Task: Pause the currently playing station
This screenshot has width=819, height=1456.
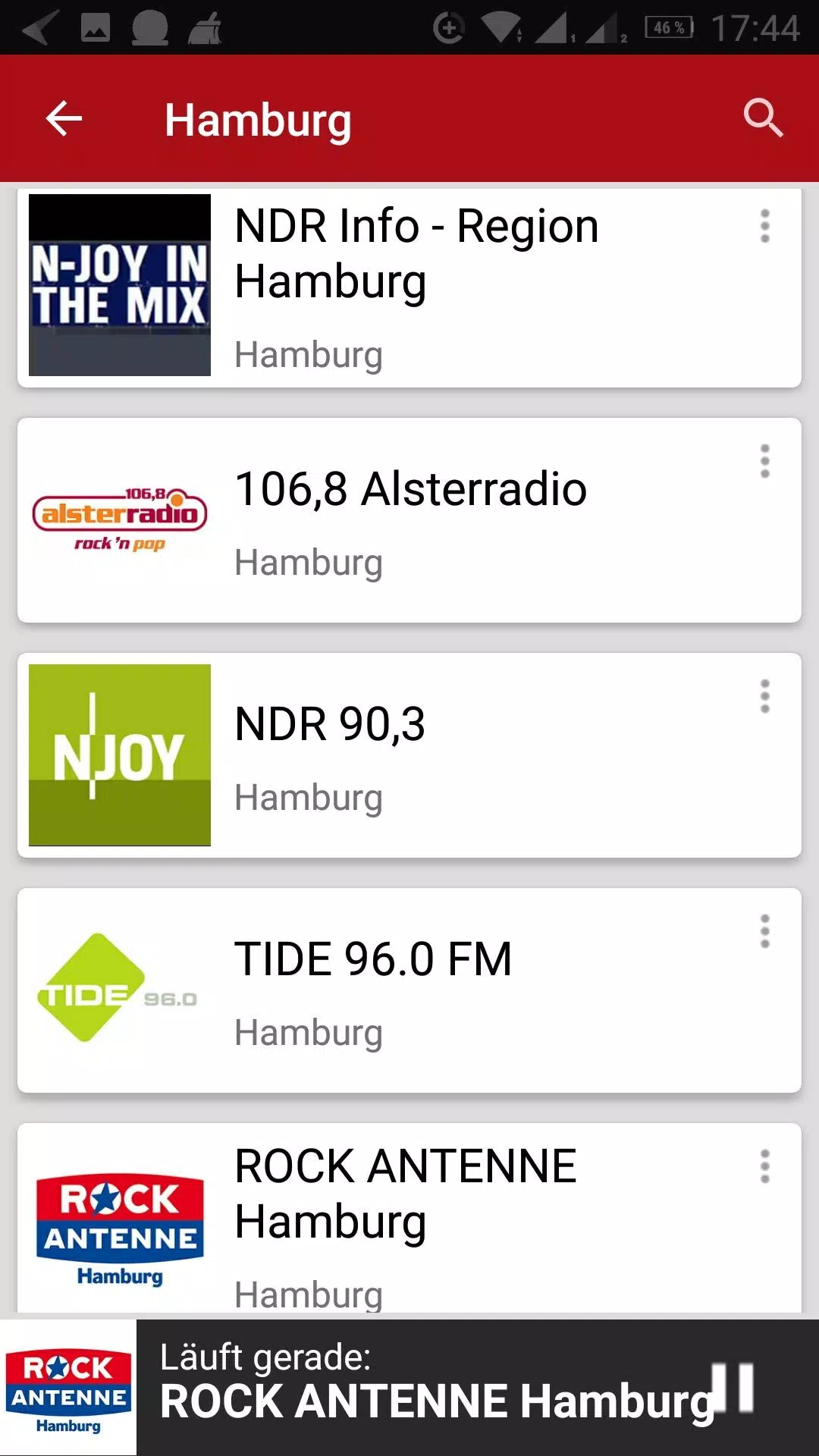Action: [733, 1388]
